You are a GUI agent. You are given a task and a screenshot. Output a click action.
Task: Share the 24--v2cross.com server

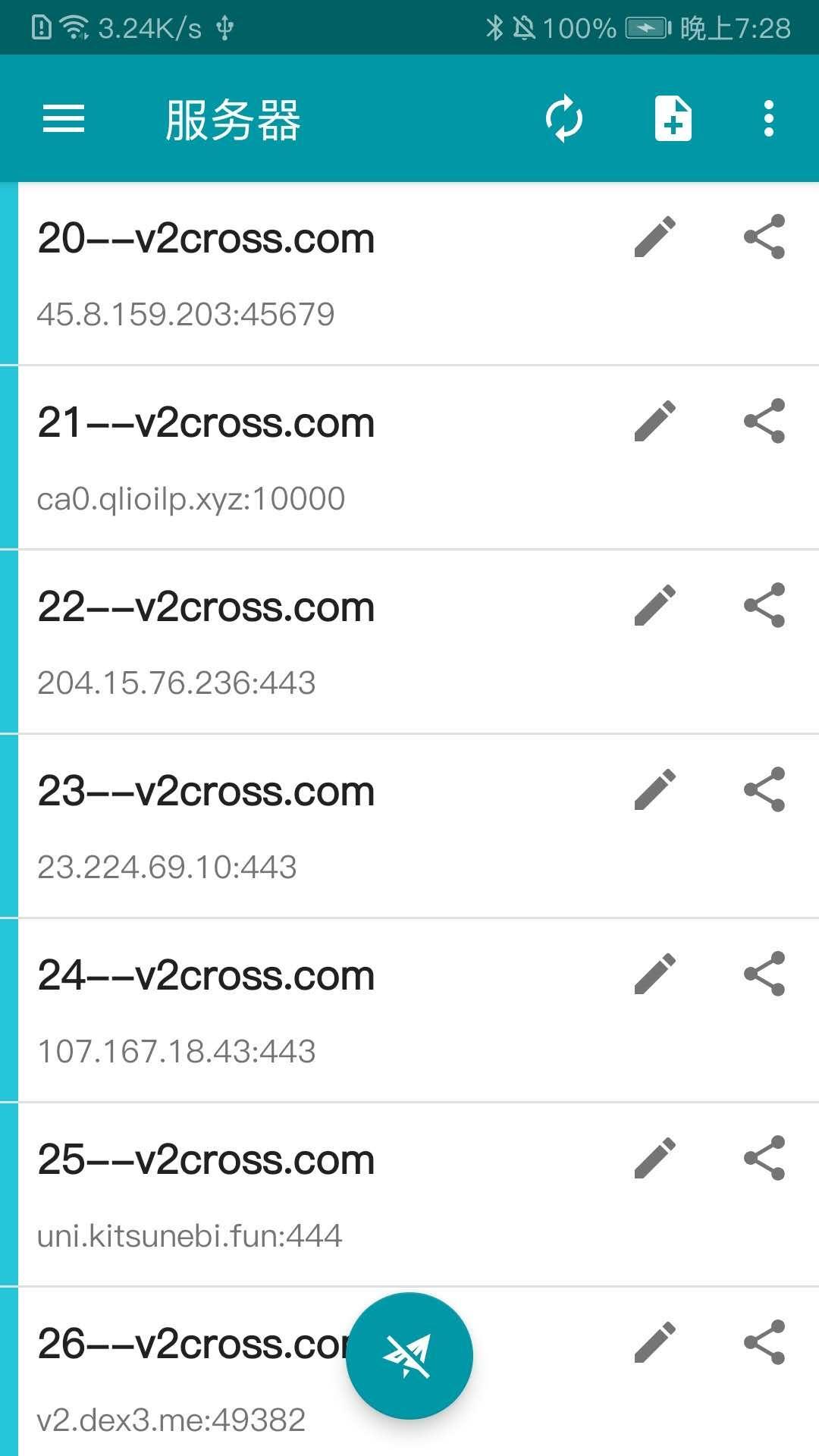click(x=764, y=974)
